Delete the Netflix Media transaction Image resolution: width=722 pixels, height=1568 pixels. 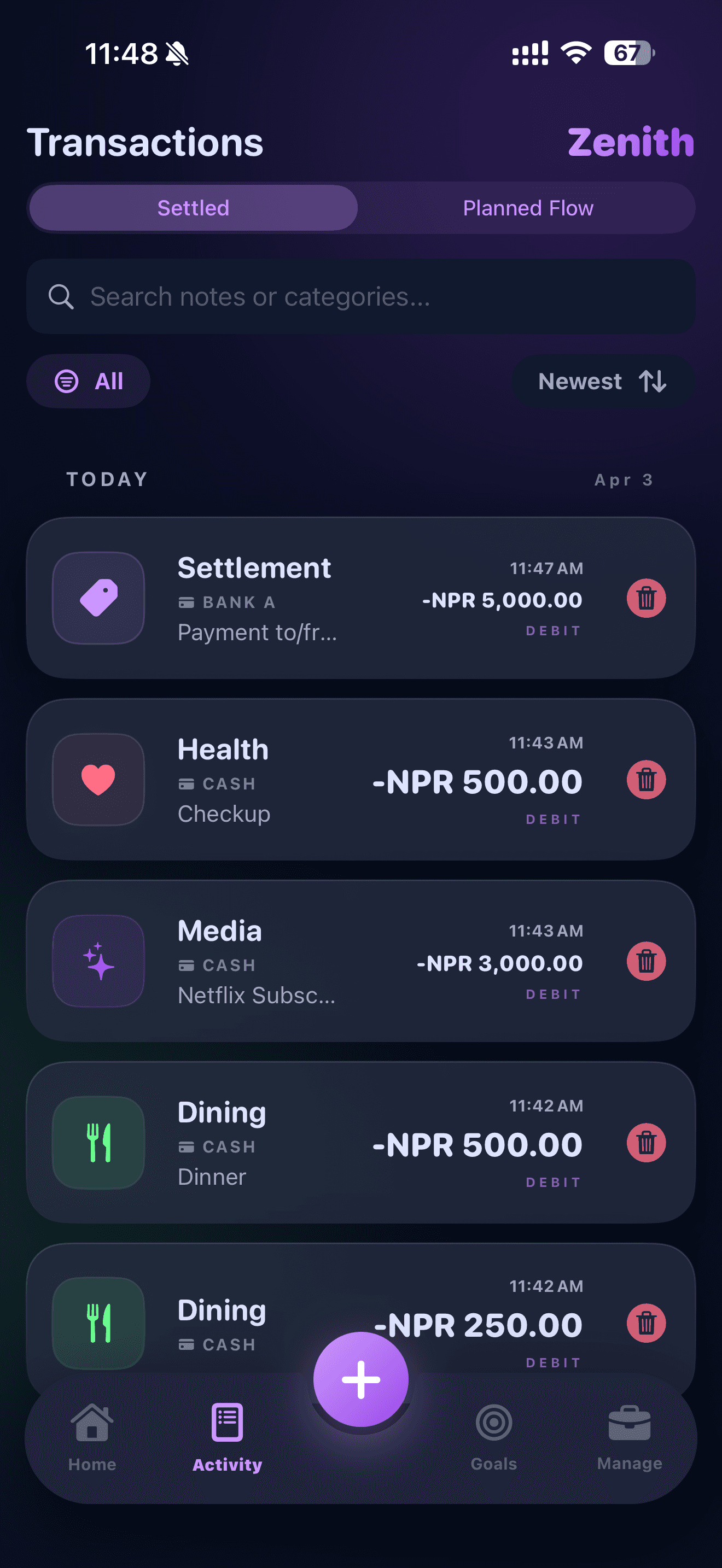[646, 961]
